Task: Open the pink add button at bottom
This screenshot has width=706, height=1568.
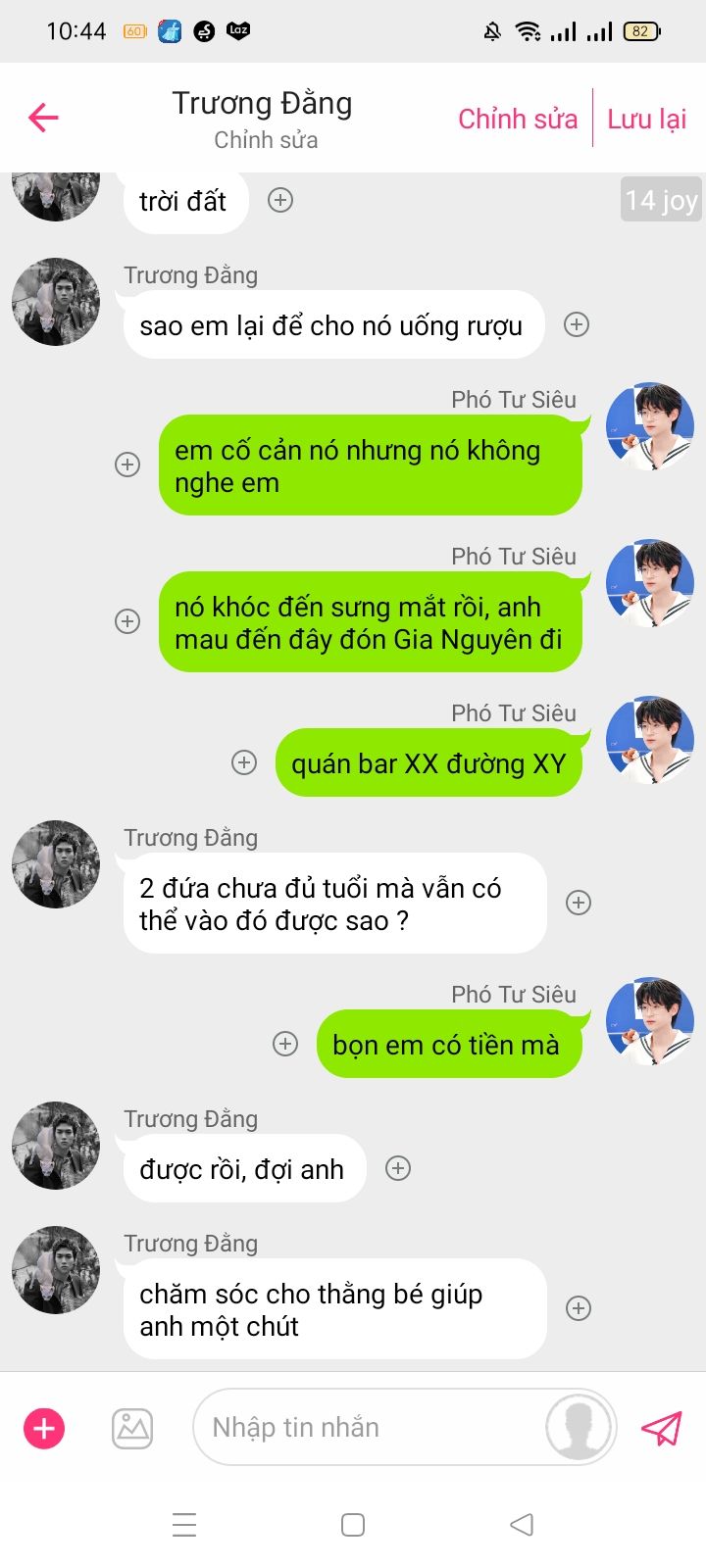Action: 44,1428
